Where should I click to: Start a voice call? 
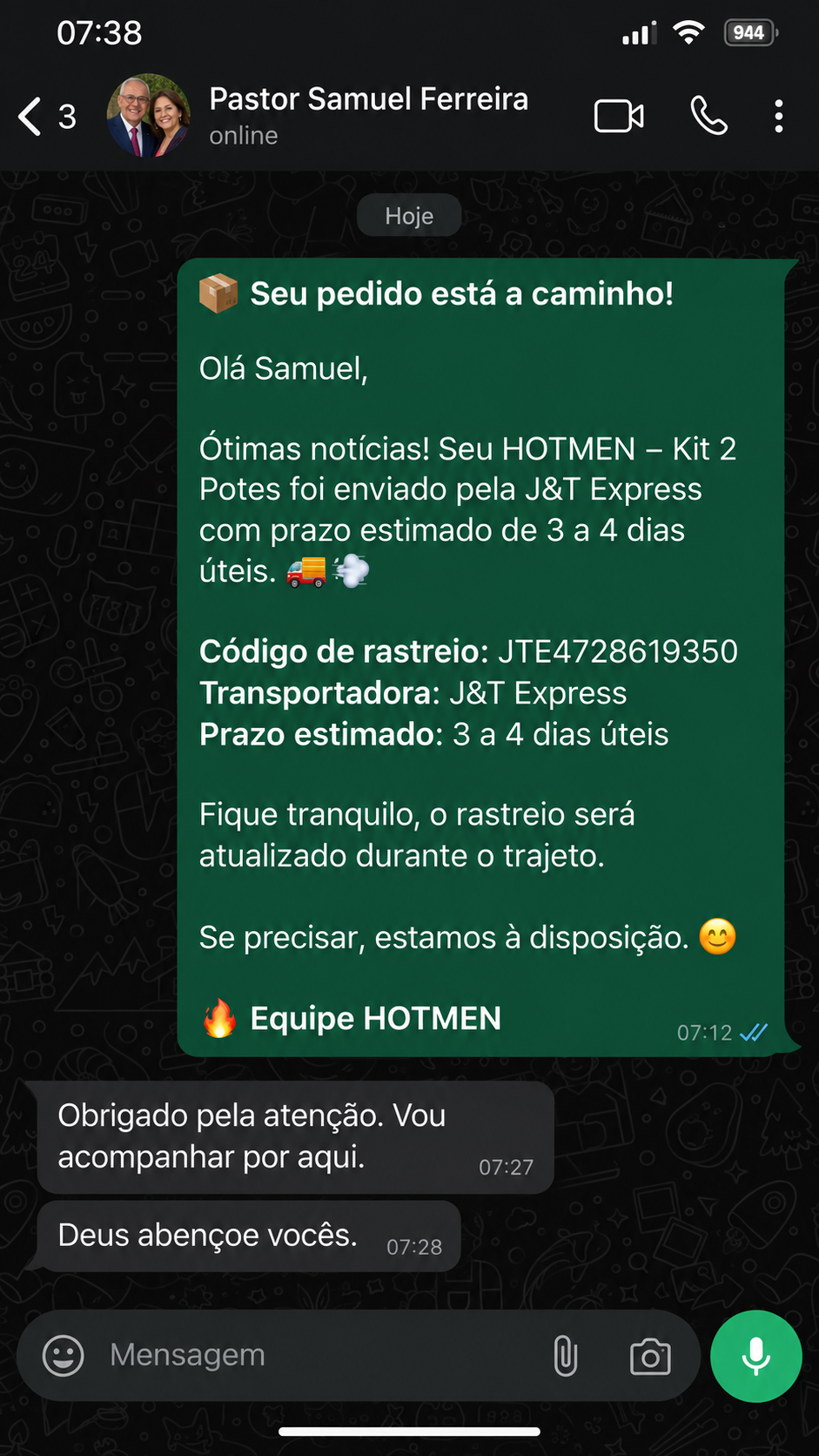708,116
